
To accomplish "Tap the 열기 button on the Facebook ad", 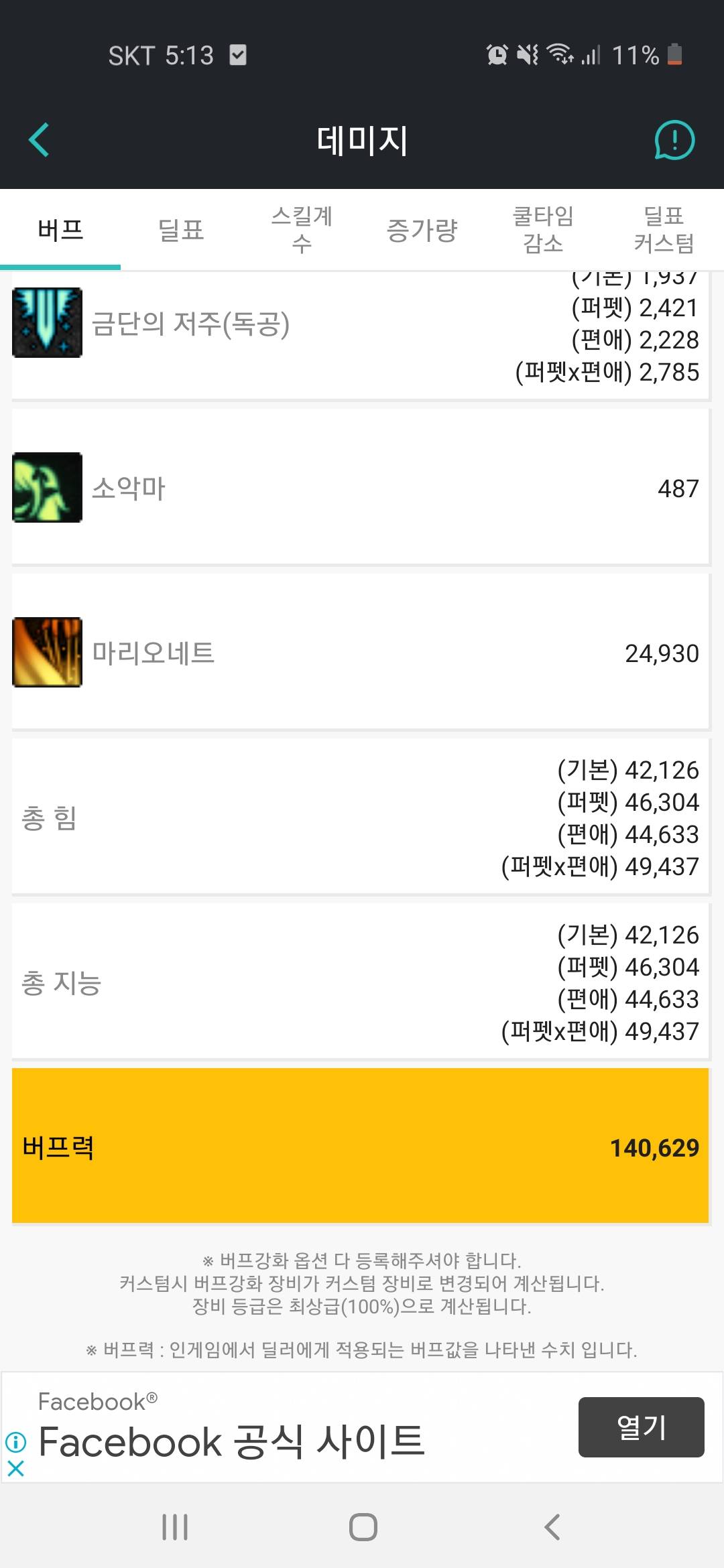I will [641, 1427].
